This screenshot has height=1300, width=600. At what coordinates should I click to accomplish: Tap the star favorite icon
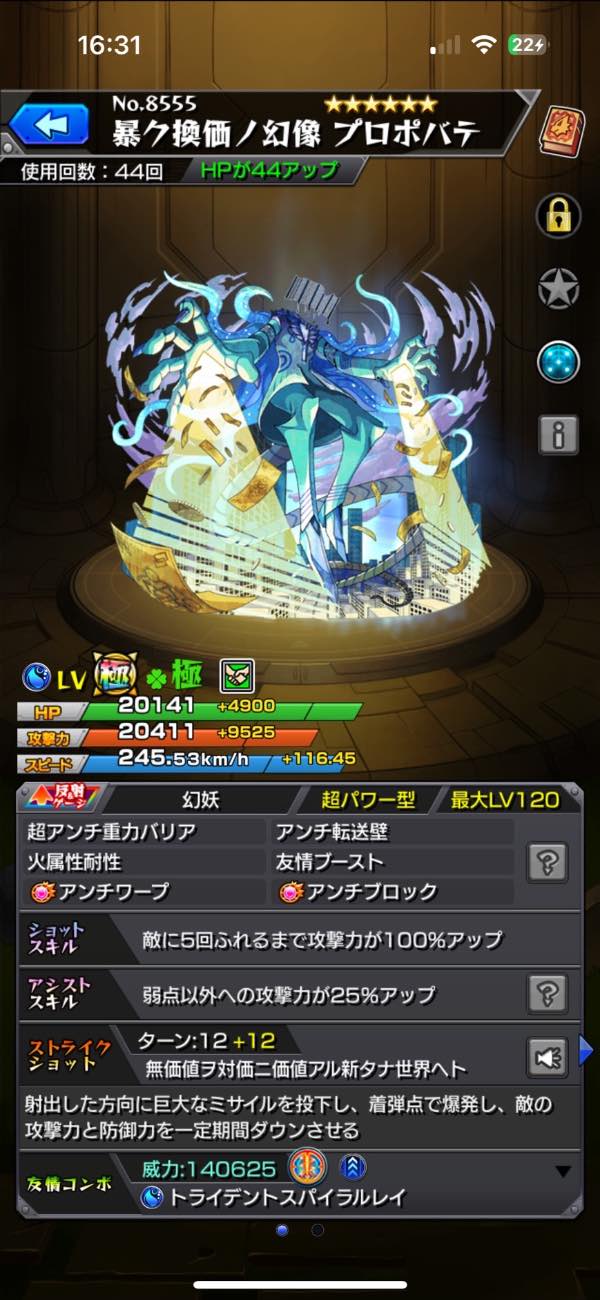(x=559, y=289)
